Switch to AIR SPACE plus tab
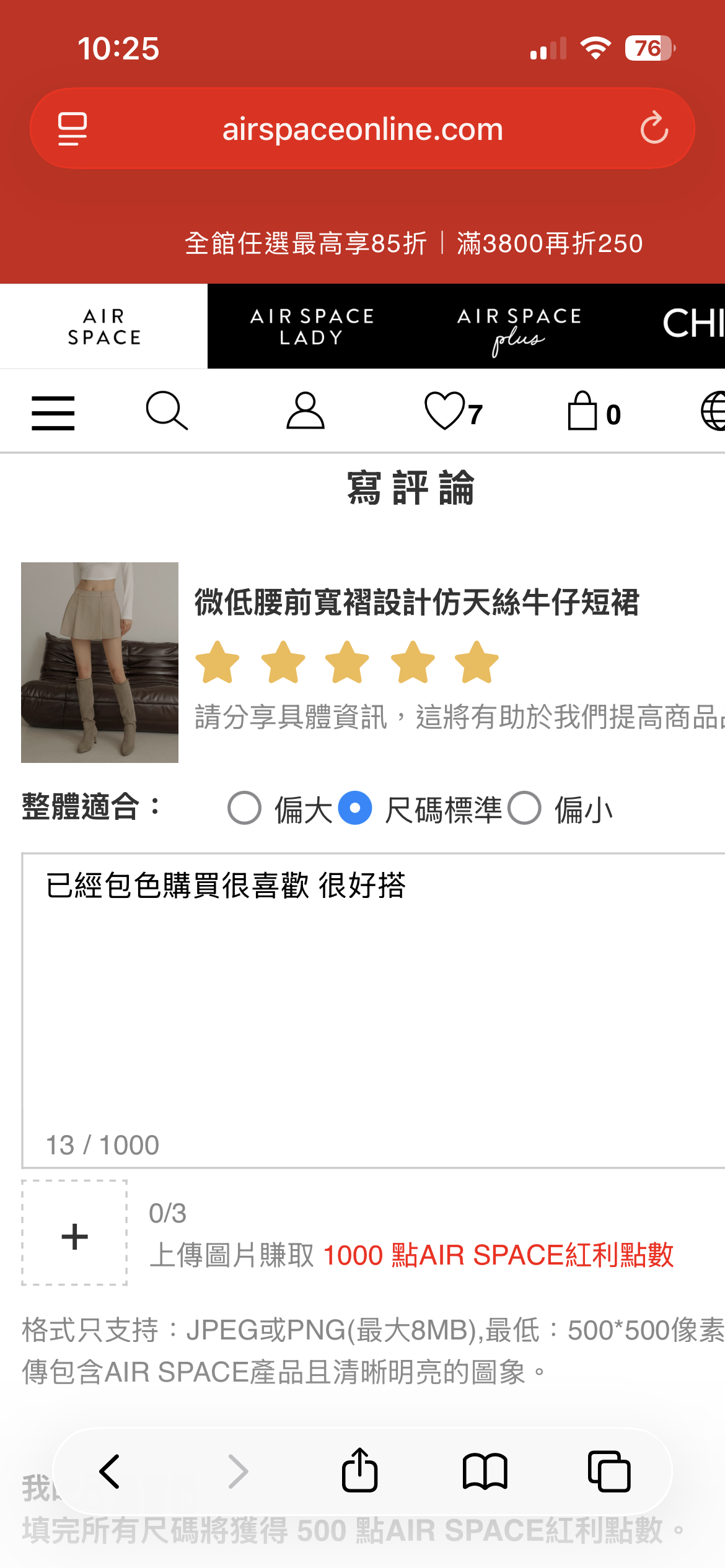This screenshot has width=725, height=1568. click(x=519, y=326)
